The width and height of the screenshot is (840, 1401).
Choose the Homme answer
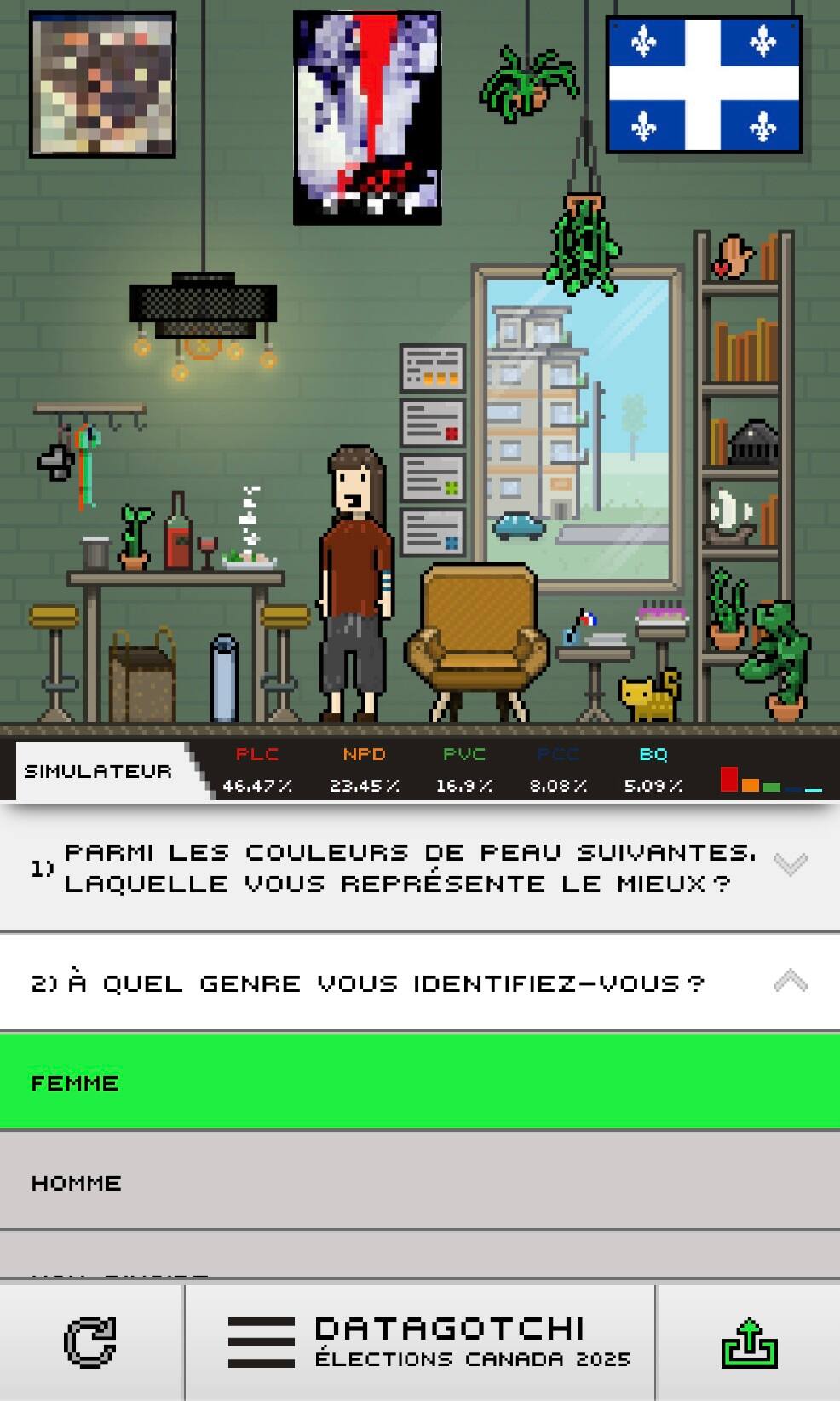pyautogui.click(x=419, y=1181)
